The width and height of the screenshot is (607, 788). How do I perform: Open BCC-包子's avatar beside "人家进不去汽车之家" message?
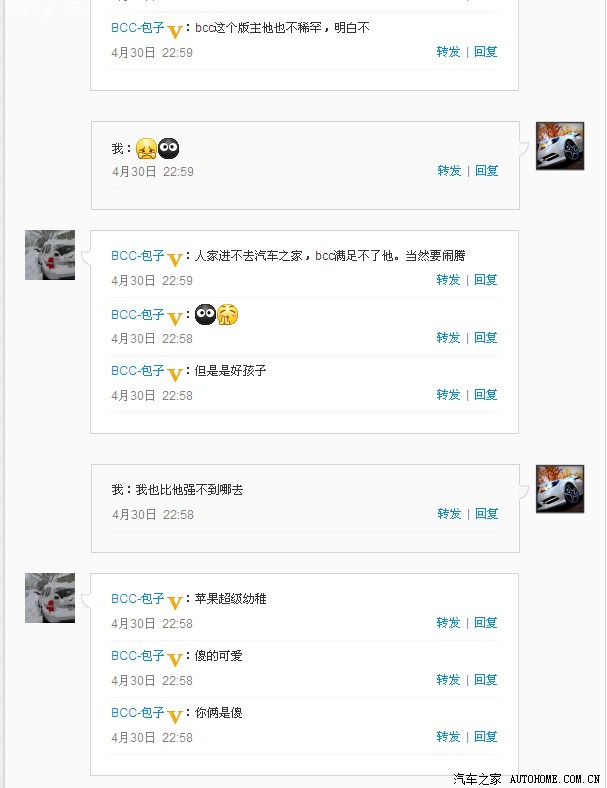coord(50,255)
